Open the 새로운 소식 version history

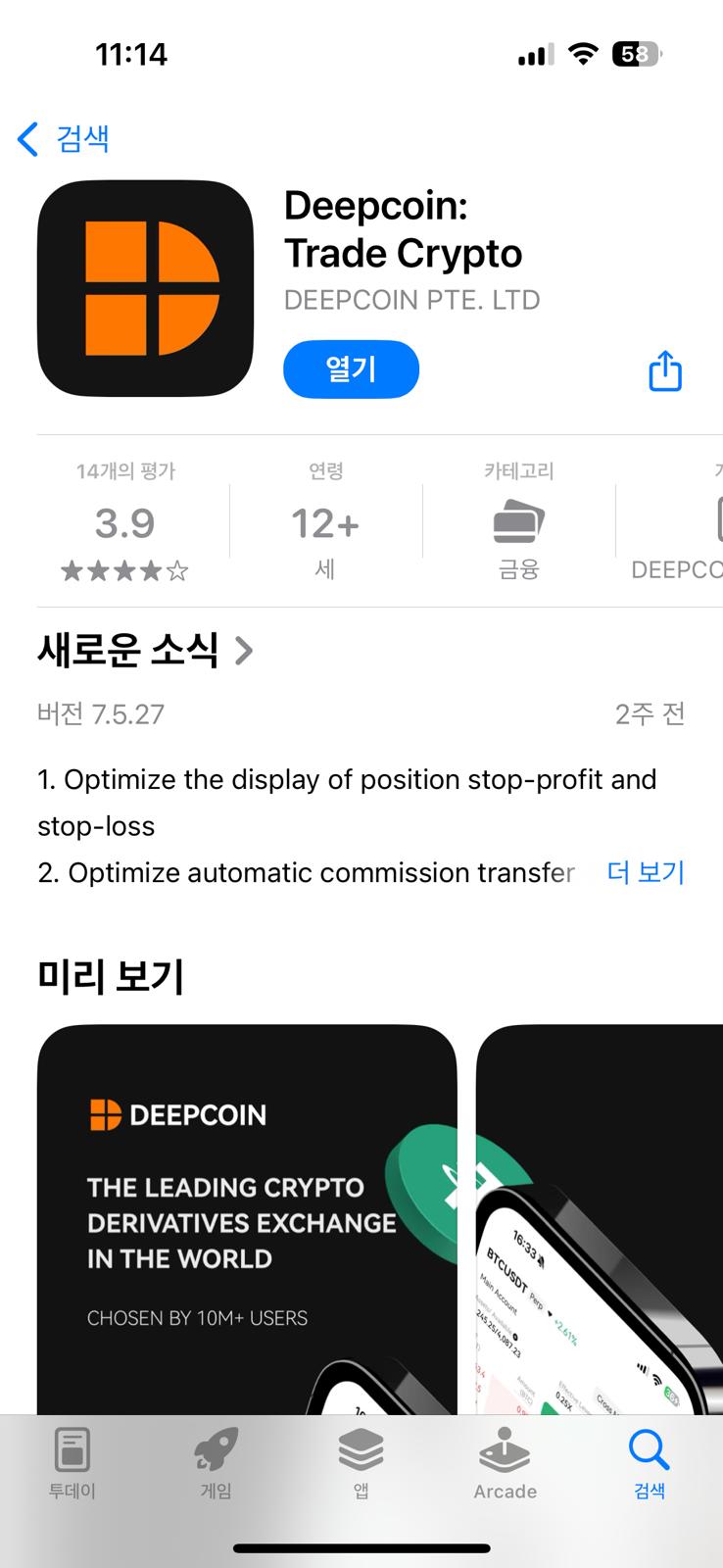click(x=145, y=650)
